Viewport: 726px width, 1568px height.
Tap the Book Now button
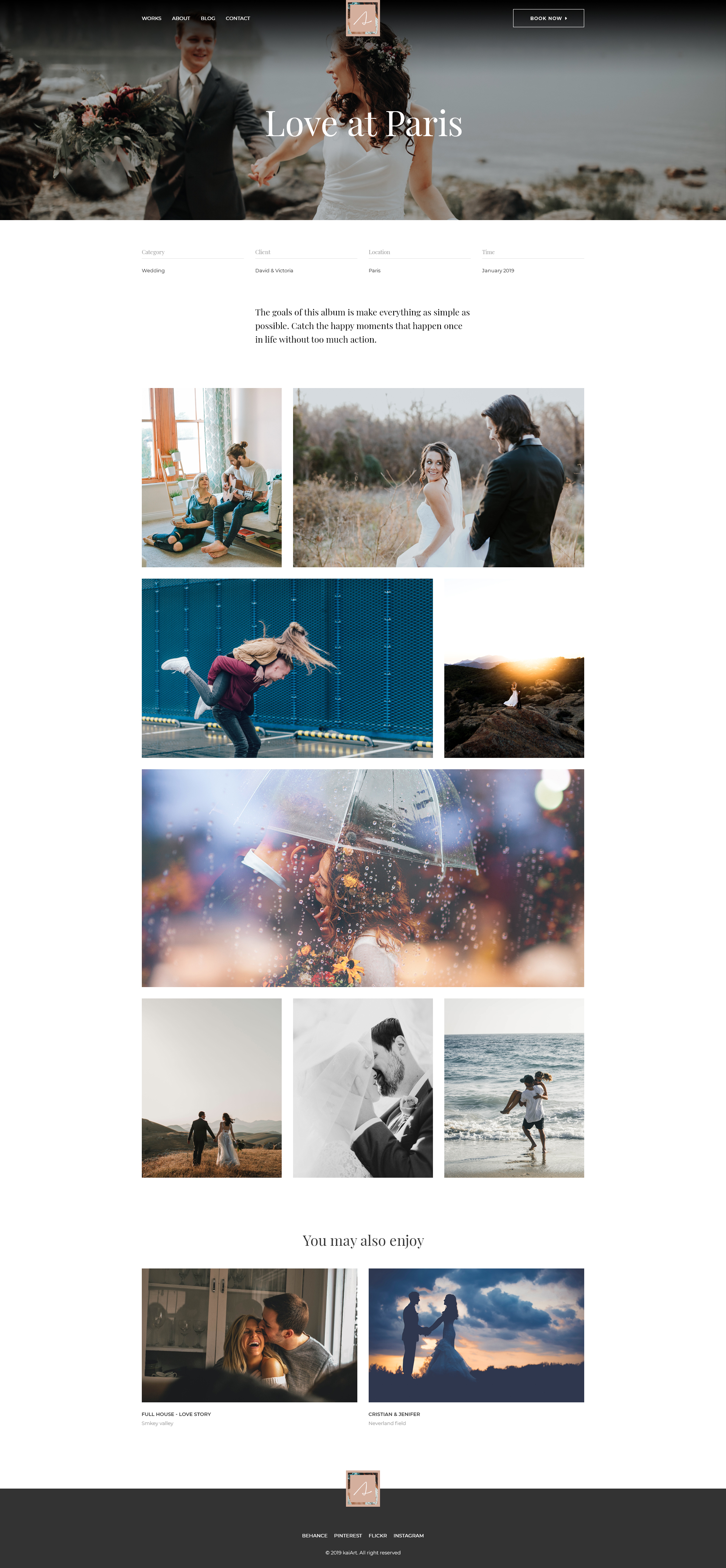548,18
